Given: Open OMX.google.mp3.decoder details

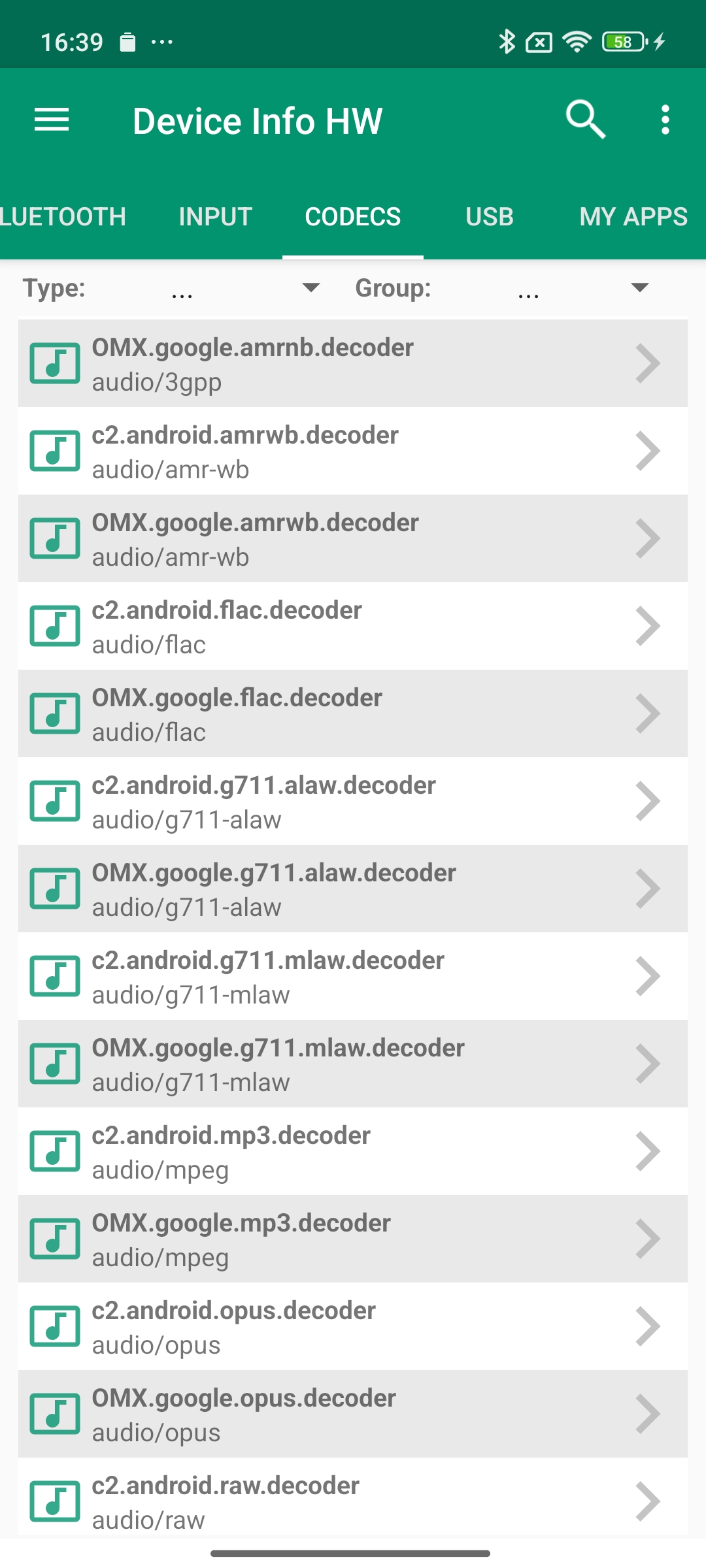Looking at the screenshot, I should [353, 1239].
